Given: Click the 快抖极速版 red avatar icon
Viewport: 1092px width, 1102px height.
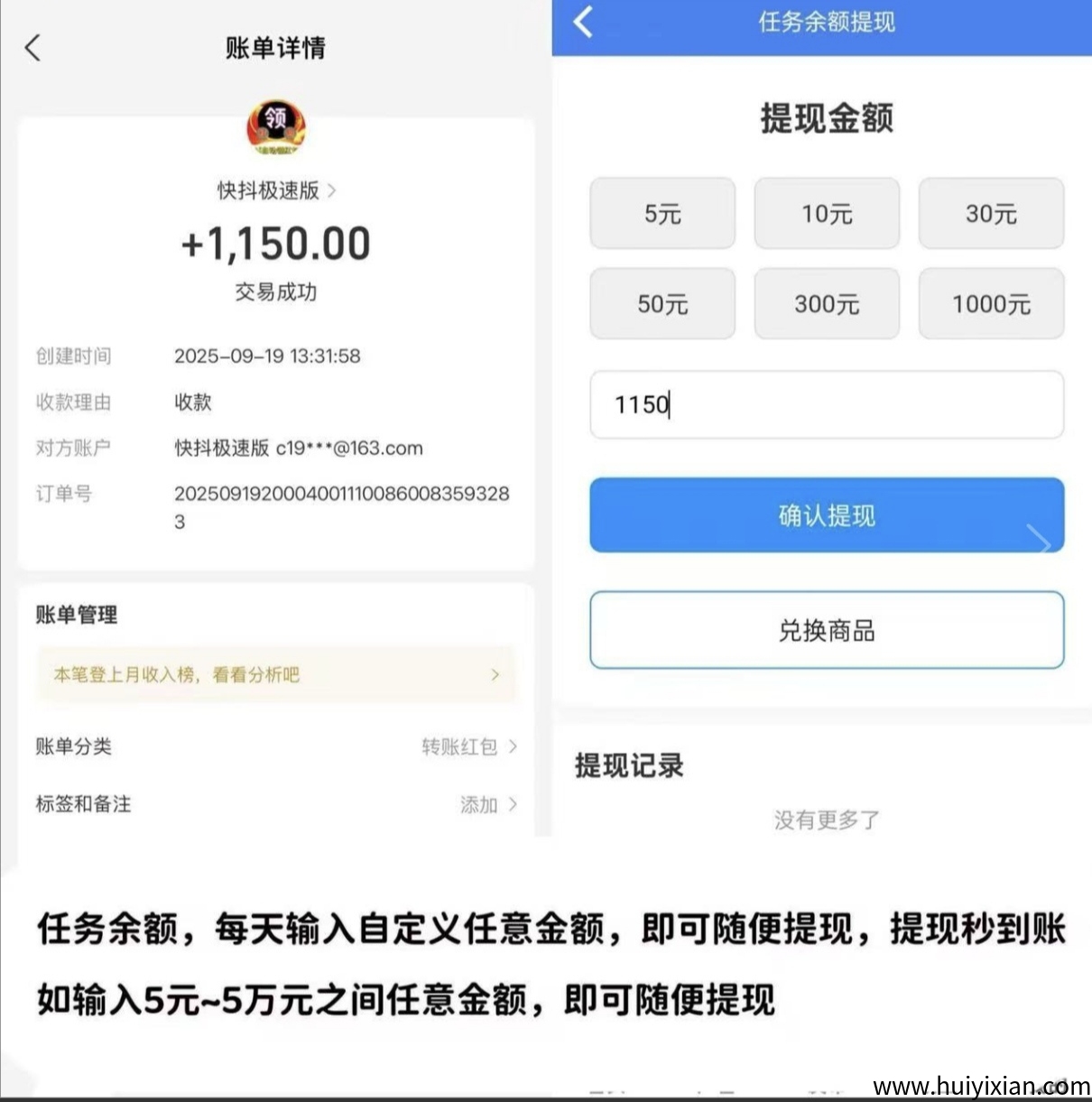Looking at the screenshot, I should pos(275,128).
